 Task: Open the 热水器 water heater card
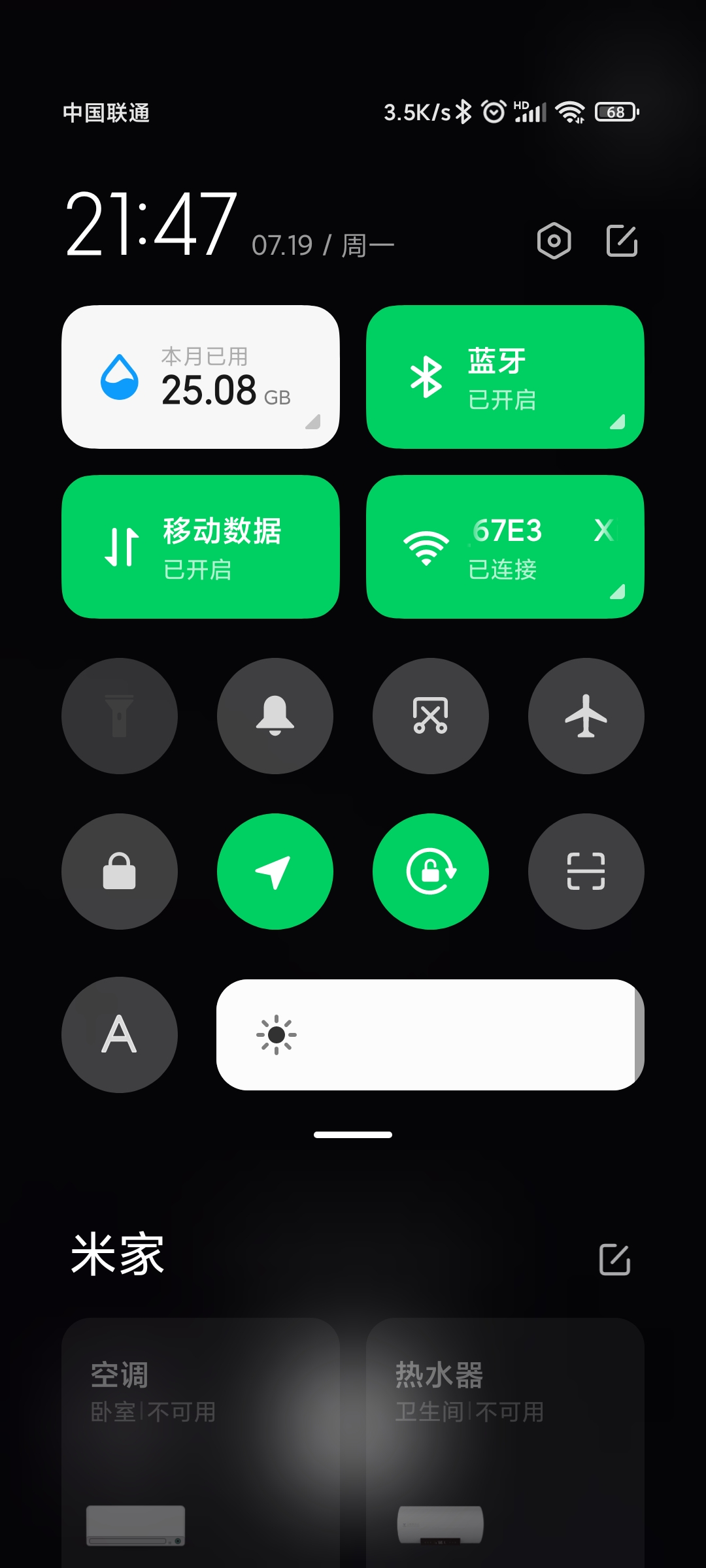[505, 1443]
